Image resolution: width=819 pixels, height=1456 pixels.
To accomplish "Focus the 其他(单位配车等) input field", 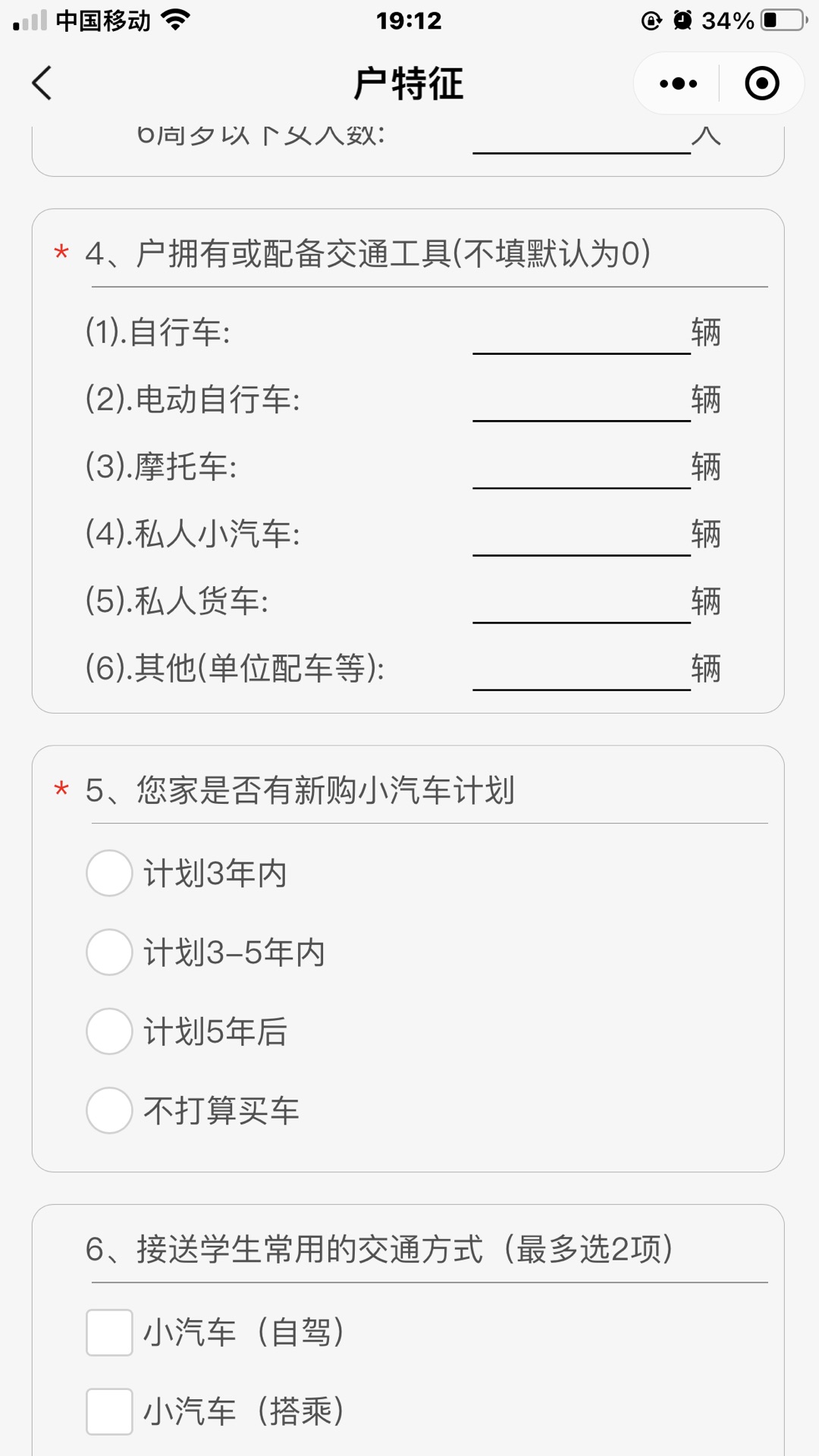I will pos(581,670).
